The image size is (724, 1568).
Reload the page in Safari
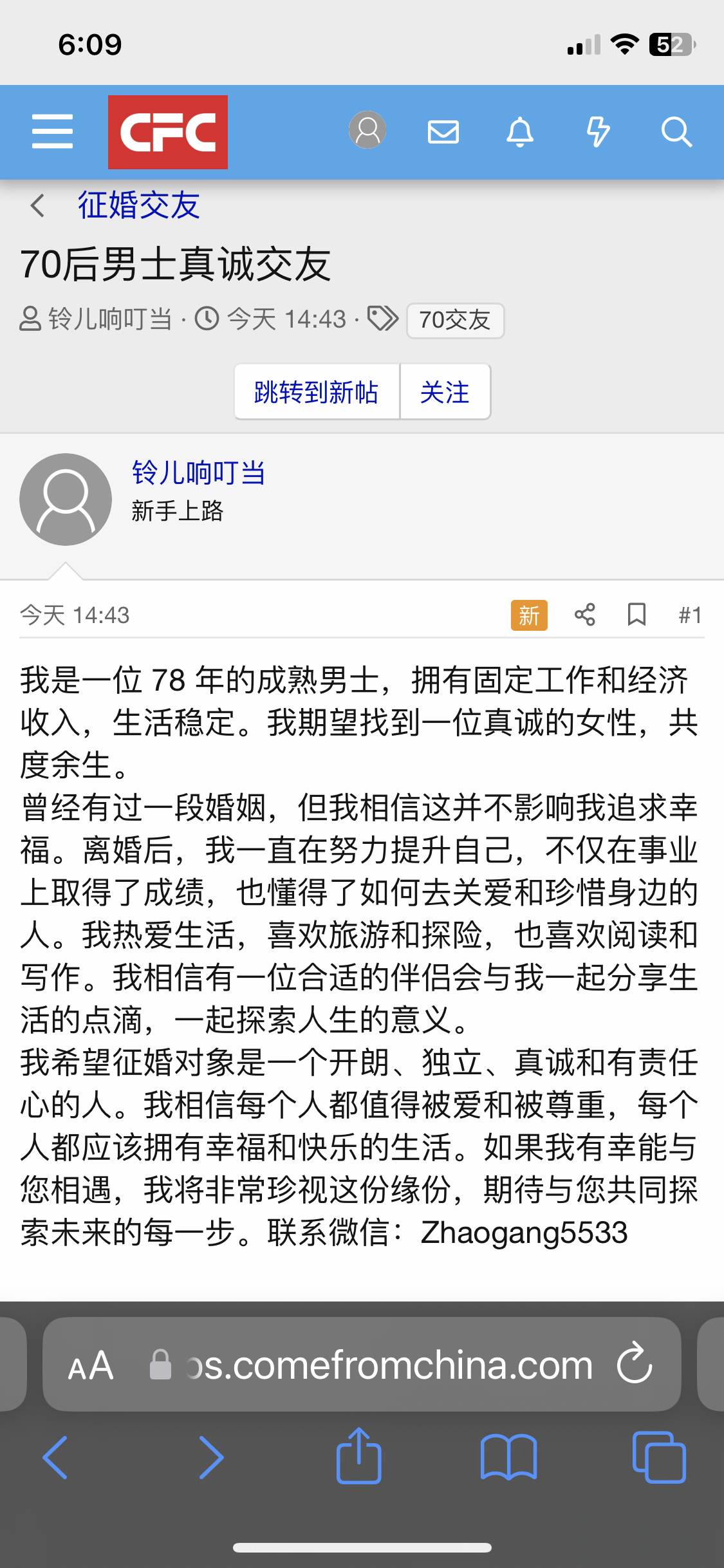coord(635,1363)
